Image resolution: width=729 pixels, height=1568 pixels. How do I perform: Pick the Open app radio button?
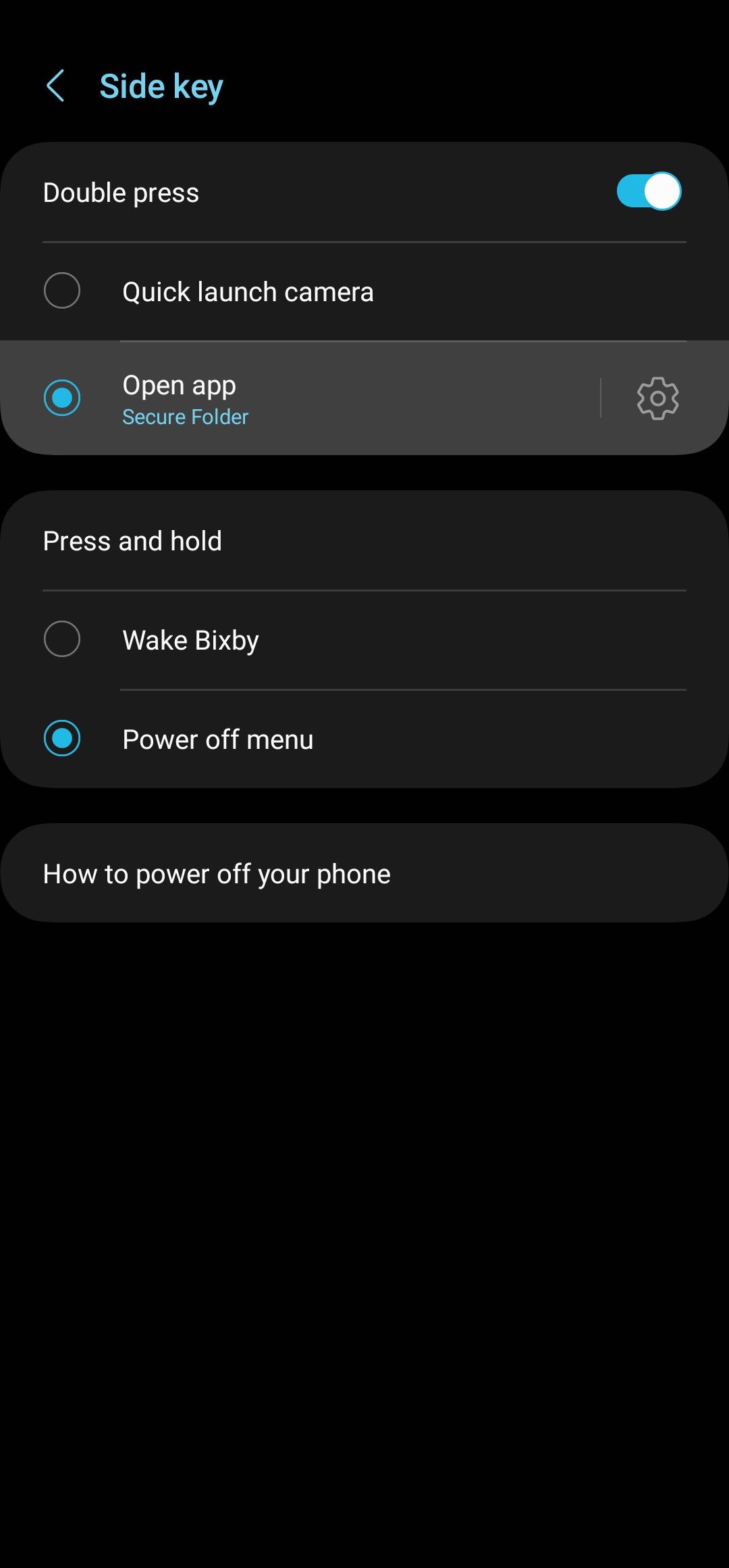pos(62,397)
